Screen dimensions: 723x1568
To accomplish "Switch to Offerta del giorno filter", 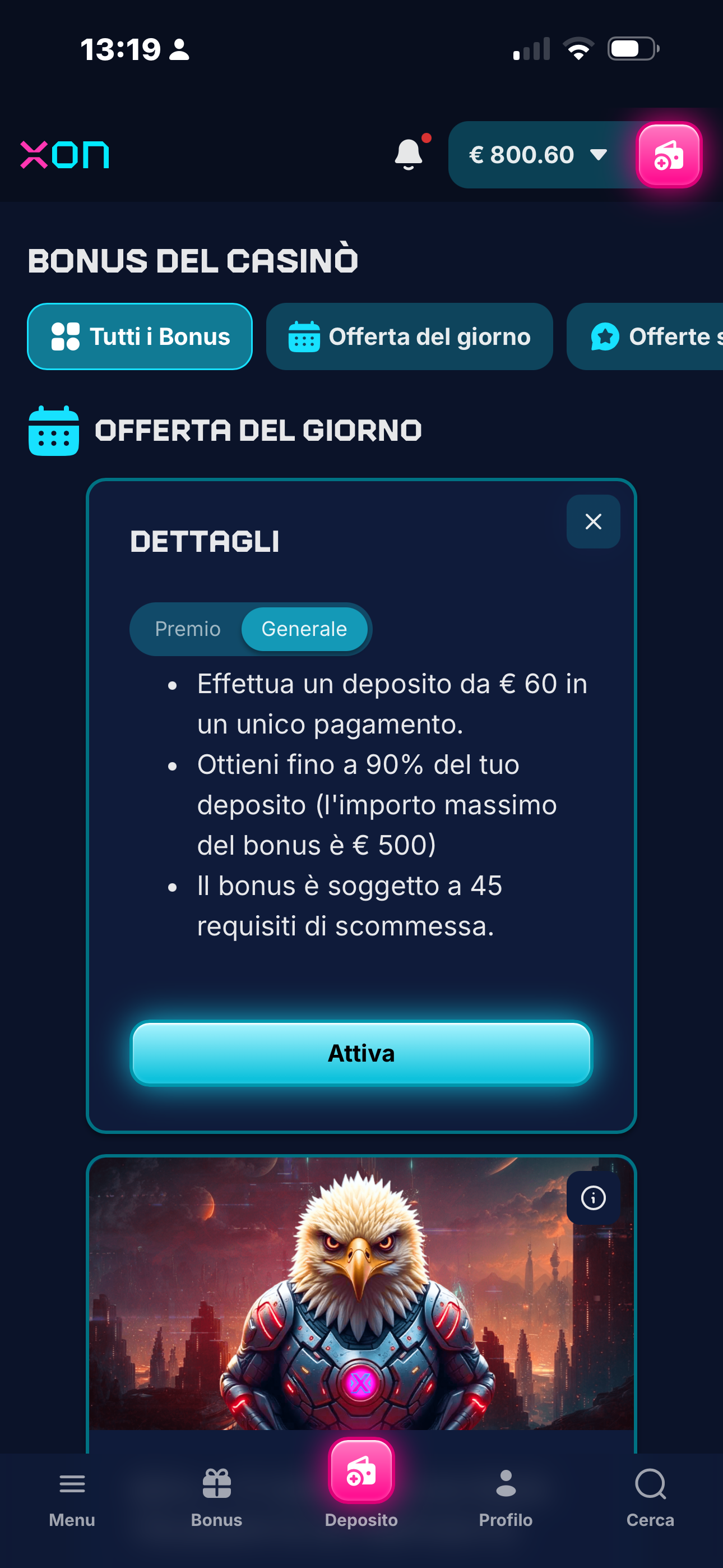I will point(409,336).
